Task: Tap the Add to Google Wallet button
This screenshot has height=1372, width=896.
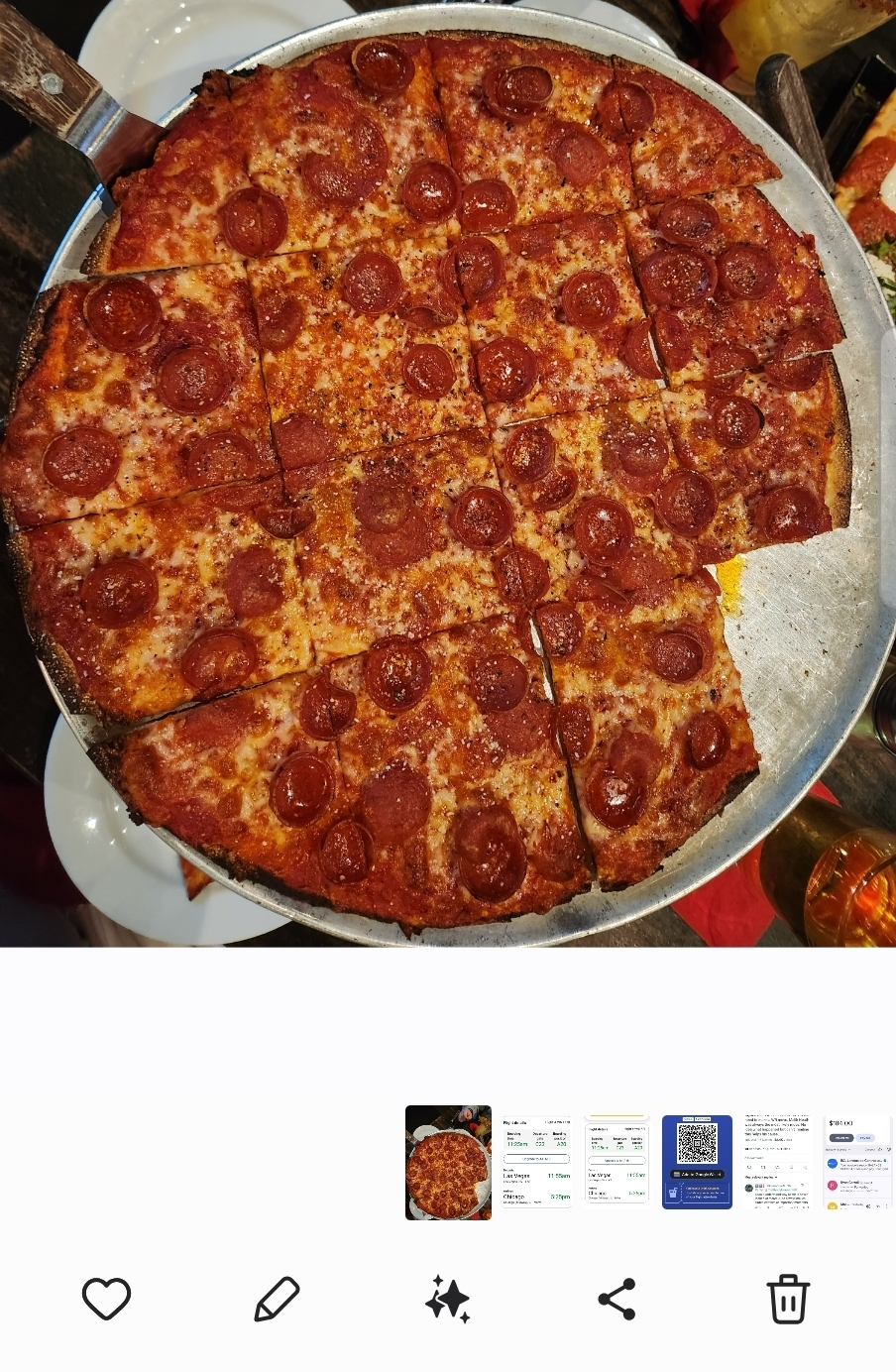Action: pyautogui.click(x=699, y=1173)
